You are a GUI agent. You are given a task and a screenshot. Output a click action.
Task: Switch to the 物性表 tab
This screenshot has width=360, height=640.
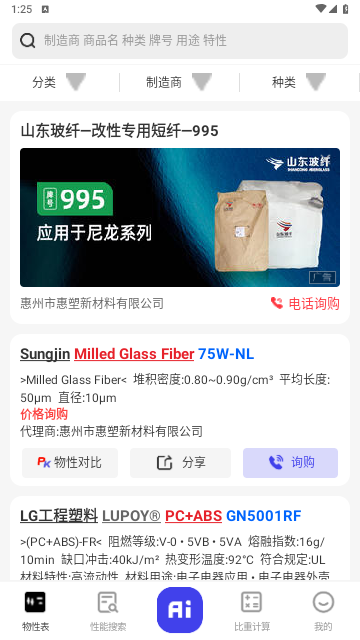36,611
